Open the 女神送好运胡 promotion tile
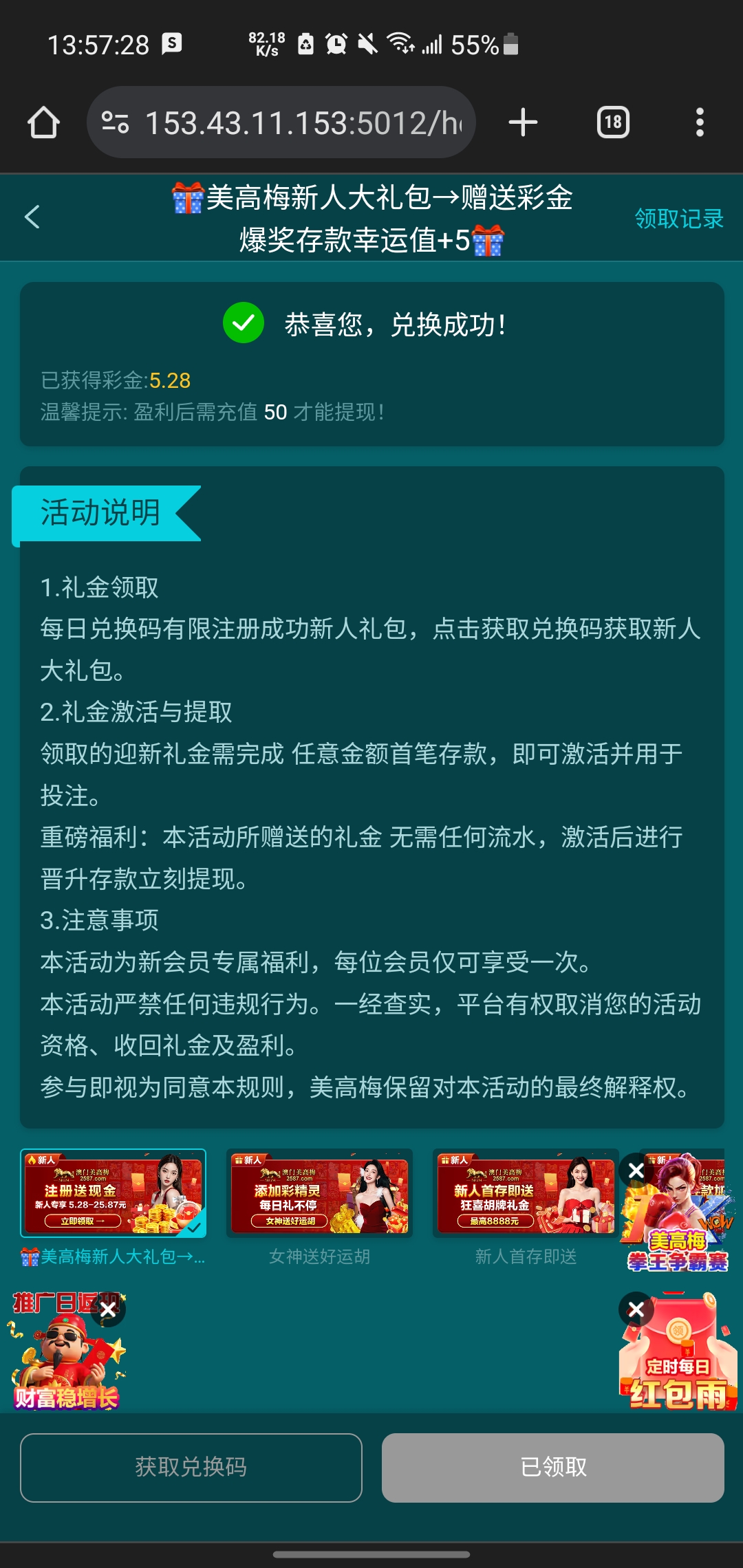 [x=320, y=1193]
